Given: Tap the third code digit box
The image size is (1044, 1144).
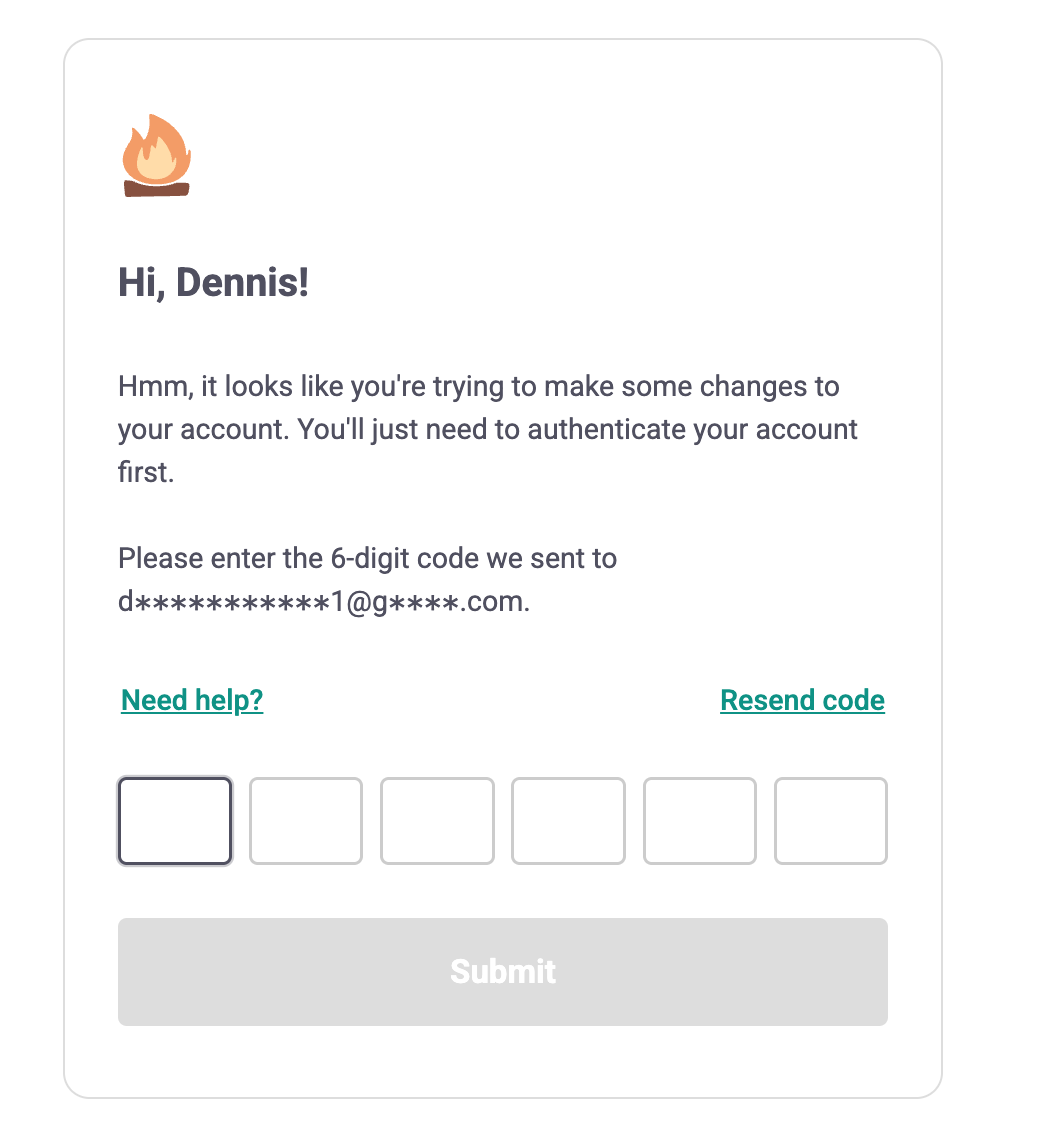Looking at the screenshot, I should 437,821.
